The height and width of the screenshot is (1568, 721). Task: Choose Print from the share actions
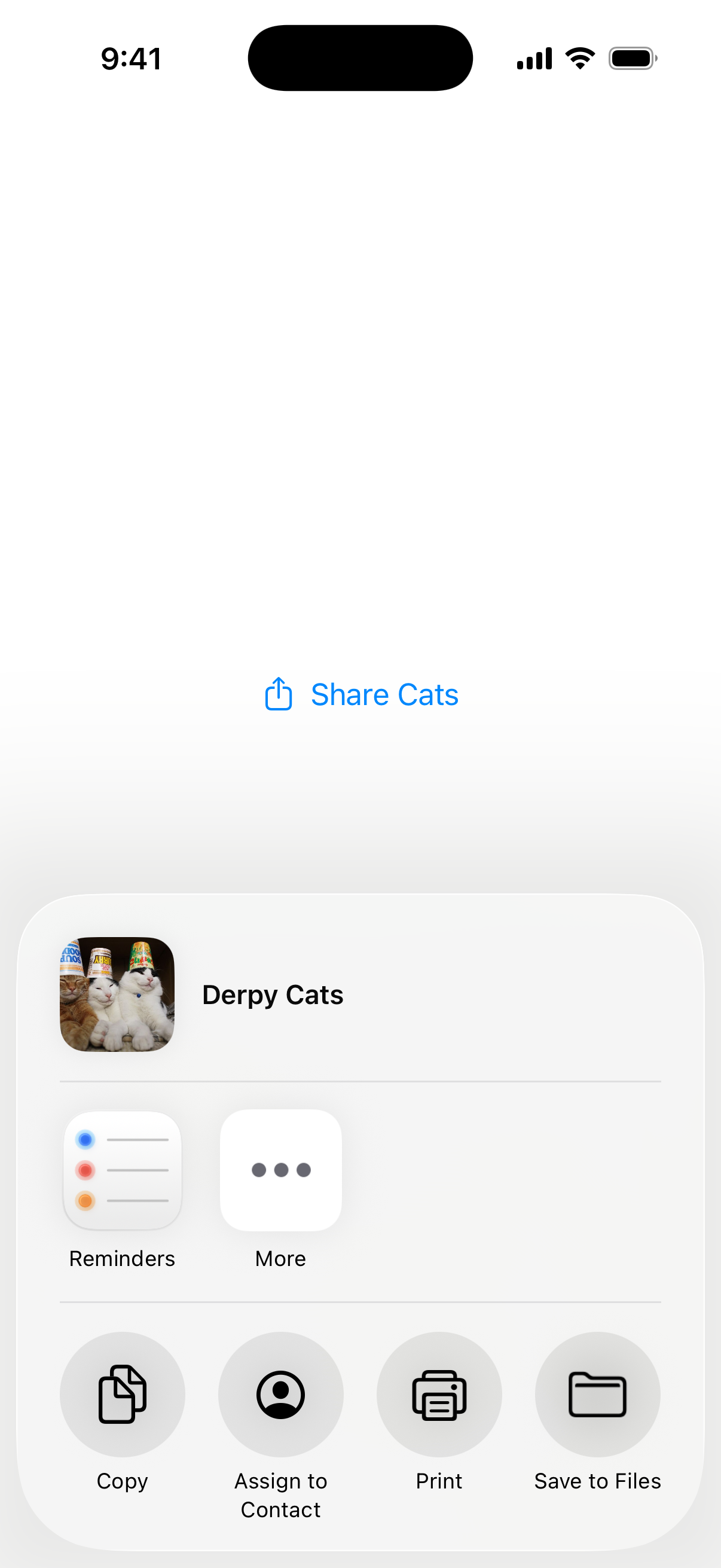(x=439, y=1394)
